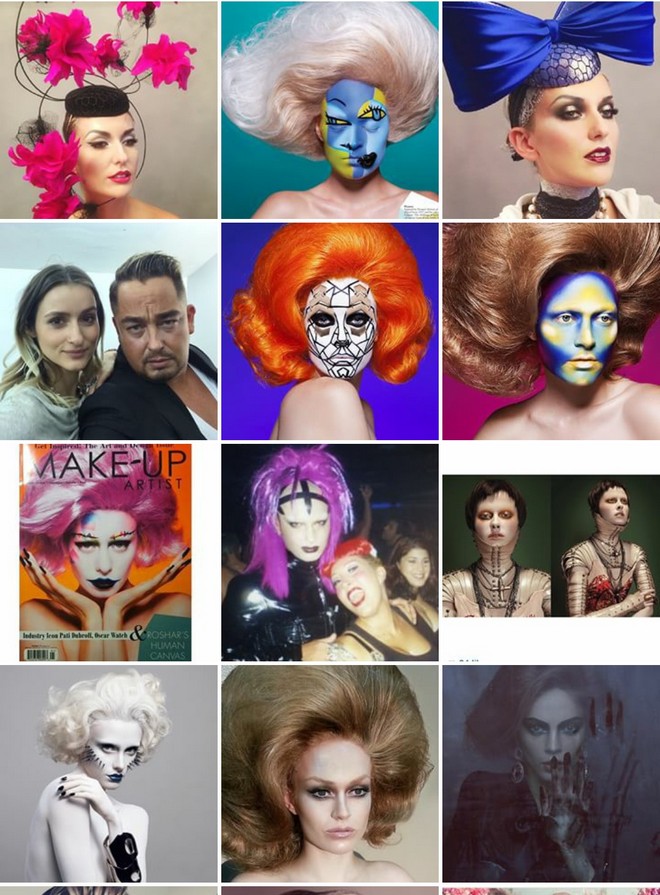This screenshot has height=895, width=660.
Task: Open the photo with the big blue bow
Action: point(551,110)
